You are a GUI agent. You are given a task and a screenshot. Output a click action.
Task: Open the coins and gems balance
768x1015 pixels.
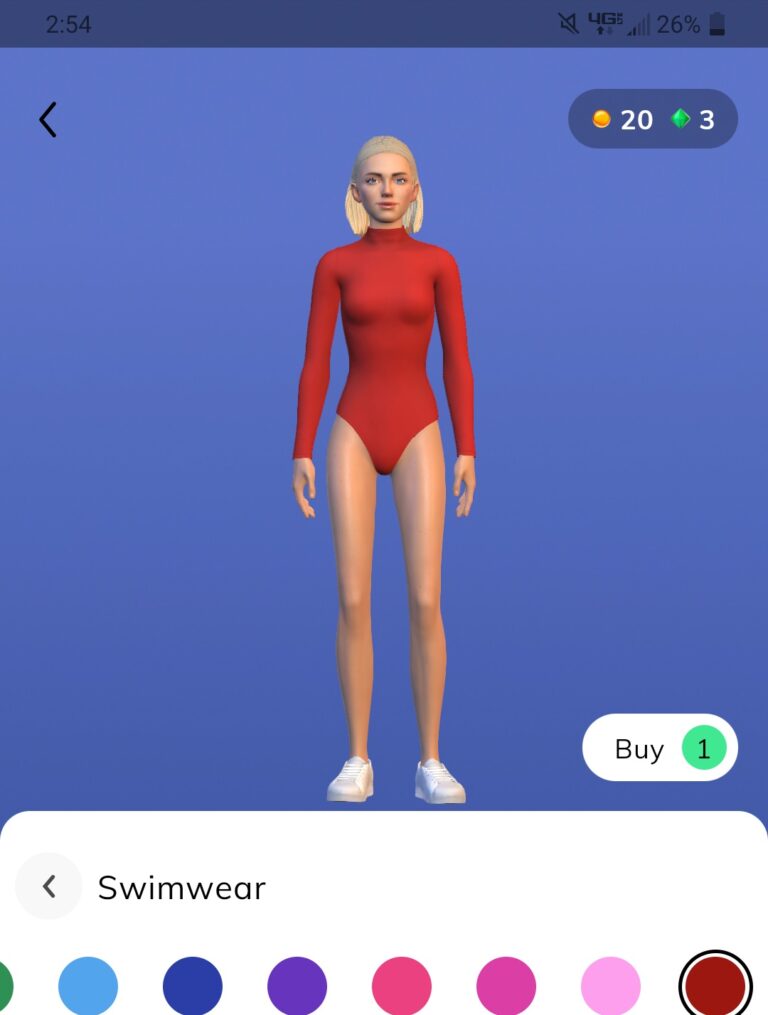click(653, 120)
